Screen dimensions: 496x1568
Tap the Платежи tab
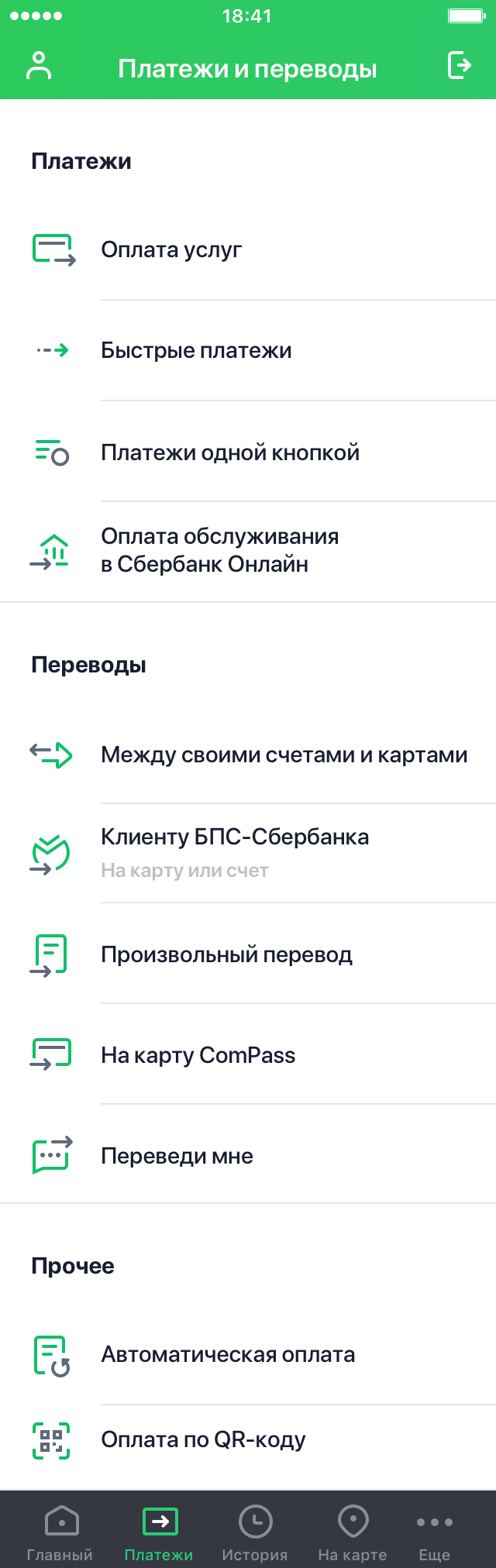159,1531
